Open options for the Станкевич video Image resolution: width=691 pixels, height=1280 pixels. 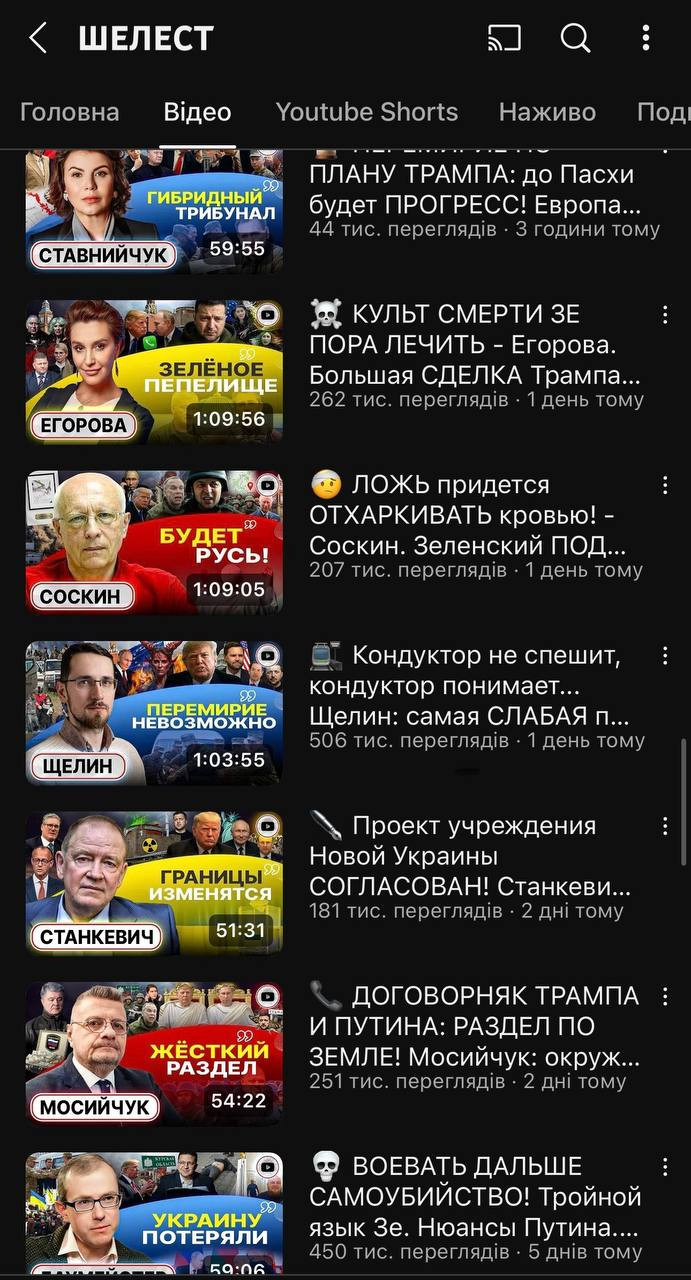[664, 826]
